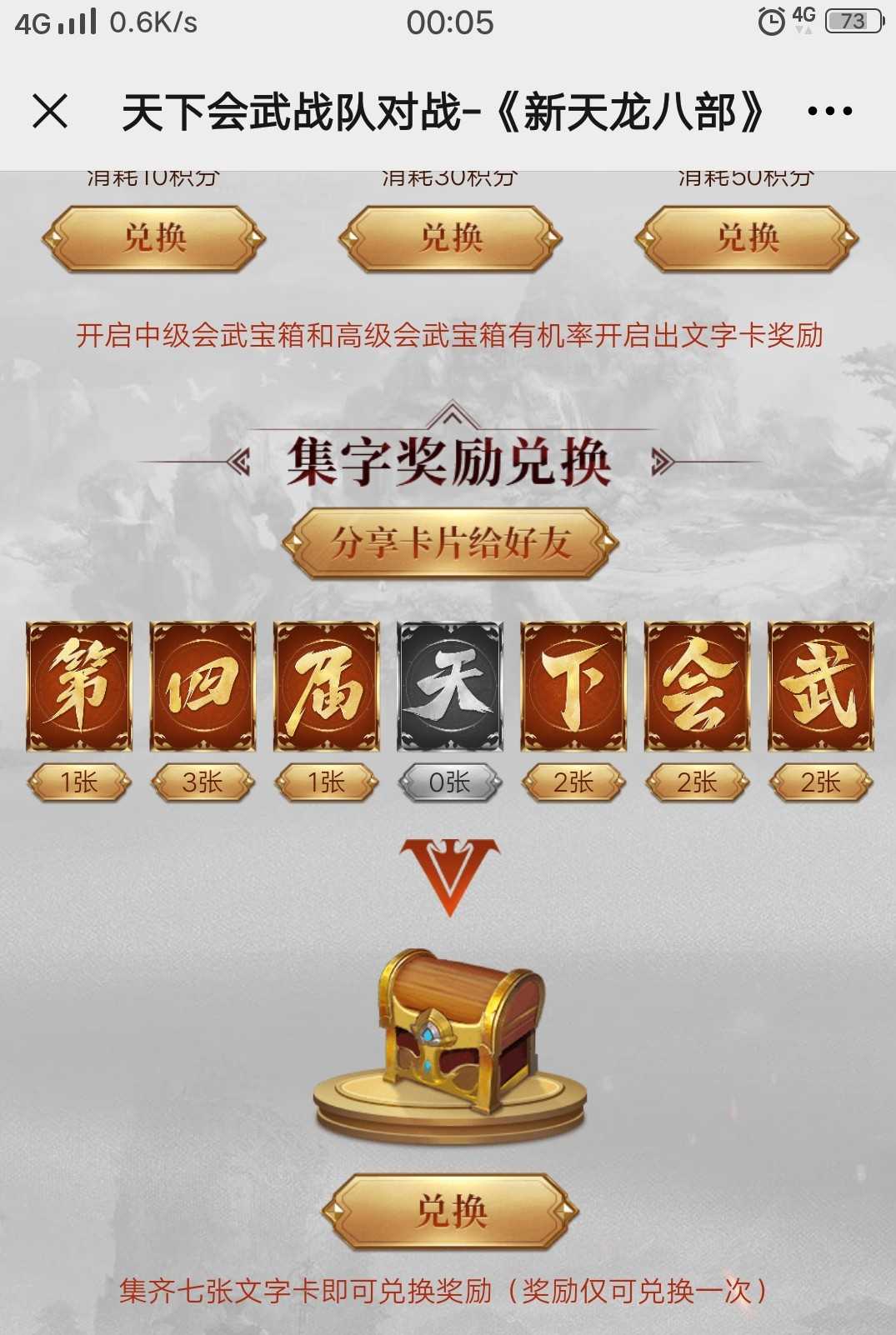This screenshot has height=1335, width=896.
Task: Tap 分享卡片给好友 button
Action: click(450, 543)
